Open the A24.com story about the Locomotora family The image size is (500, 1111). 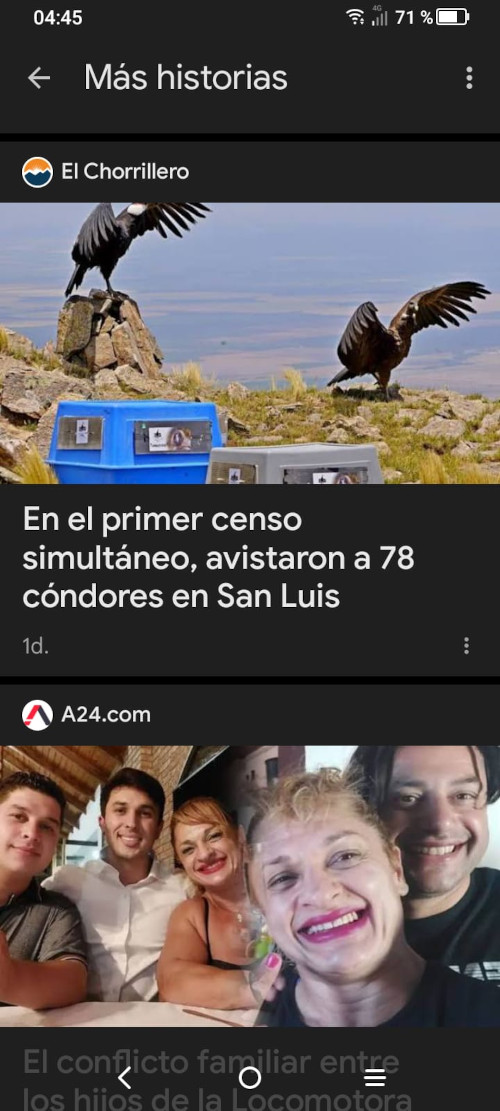click(250, 886)
